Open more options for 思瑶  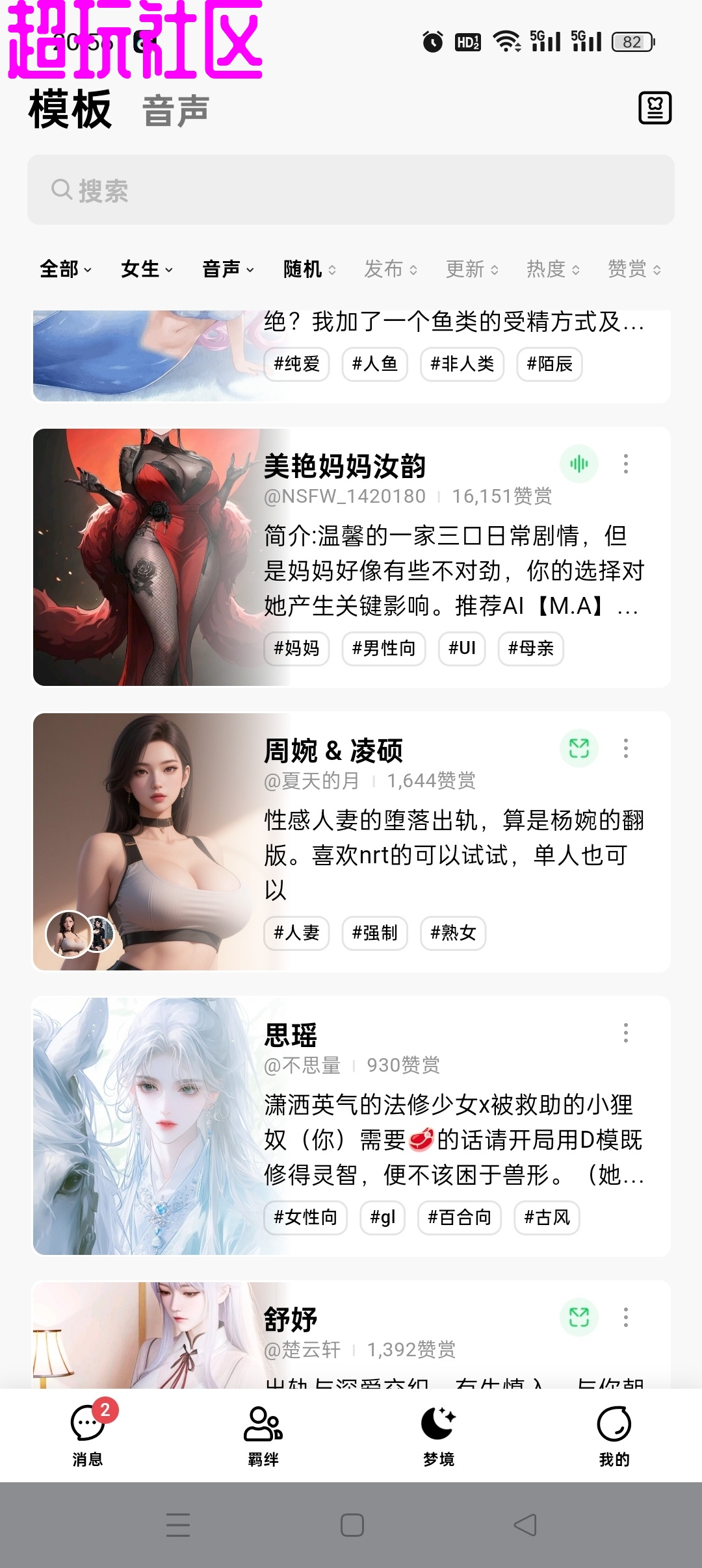626,1033
